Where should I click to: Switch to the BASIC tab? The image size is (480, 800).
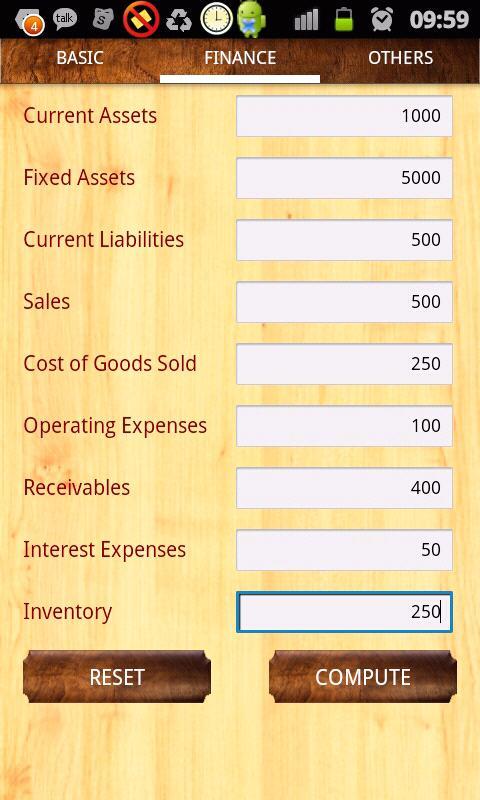click(x=80, y=58)
